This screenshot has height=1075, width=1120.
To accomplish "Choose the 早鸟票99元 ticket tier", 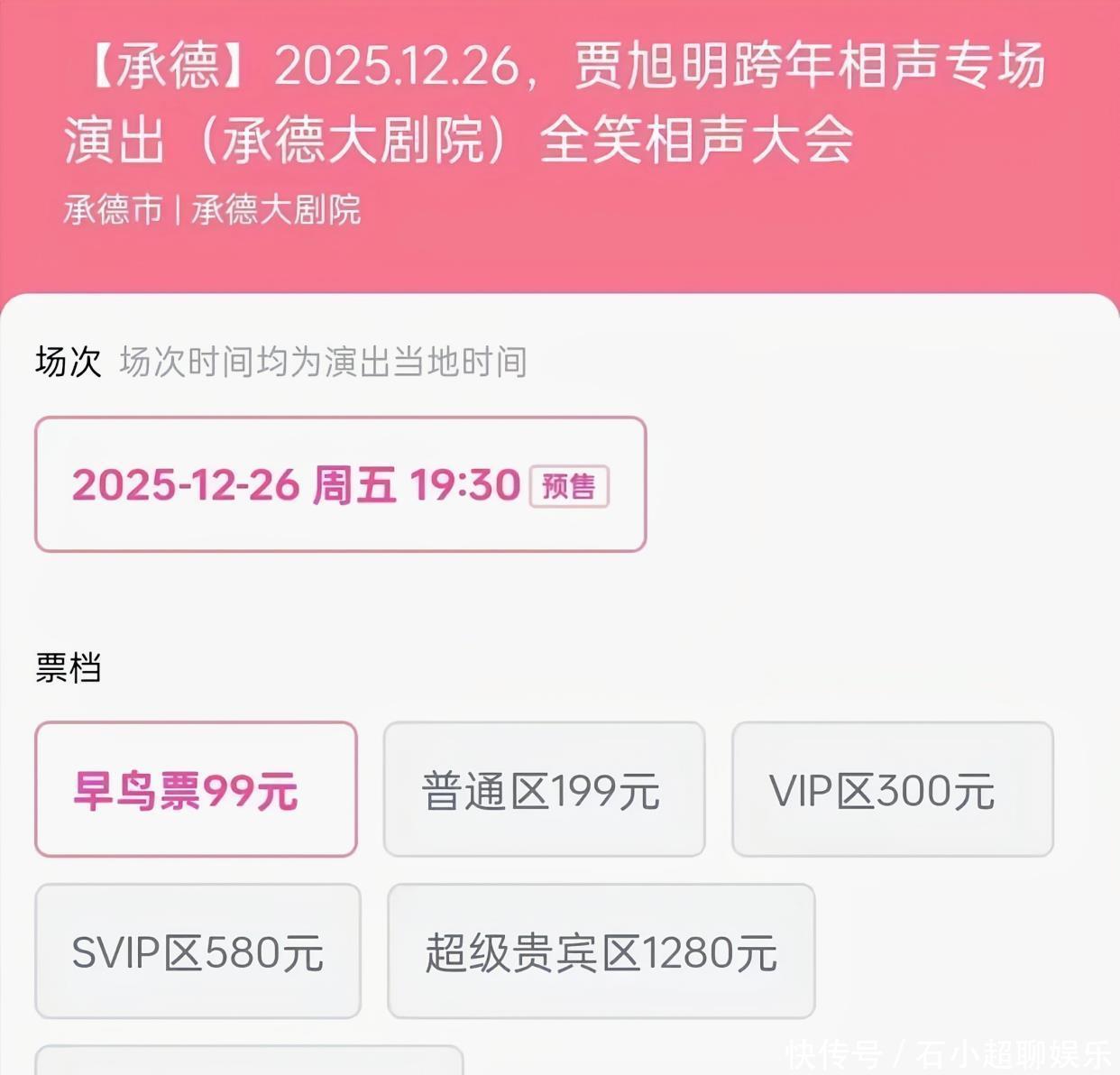I will [196, 789].
